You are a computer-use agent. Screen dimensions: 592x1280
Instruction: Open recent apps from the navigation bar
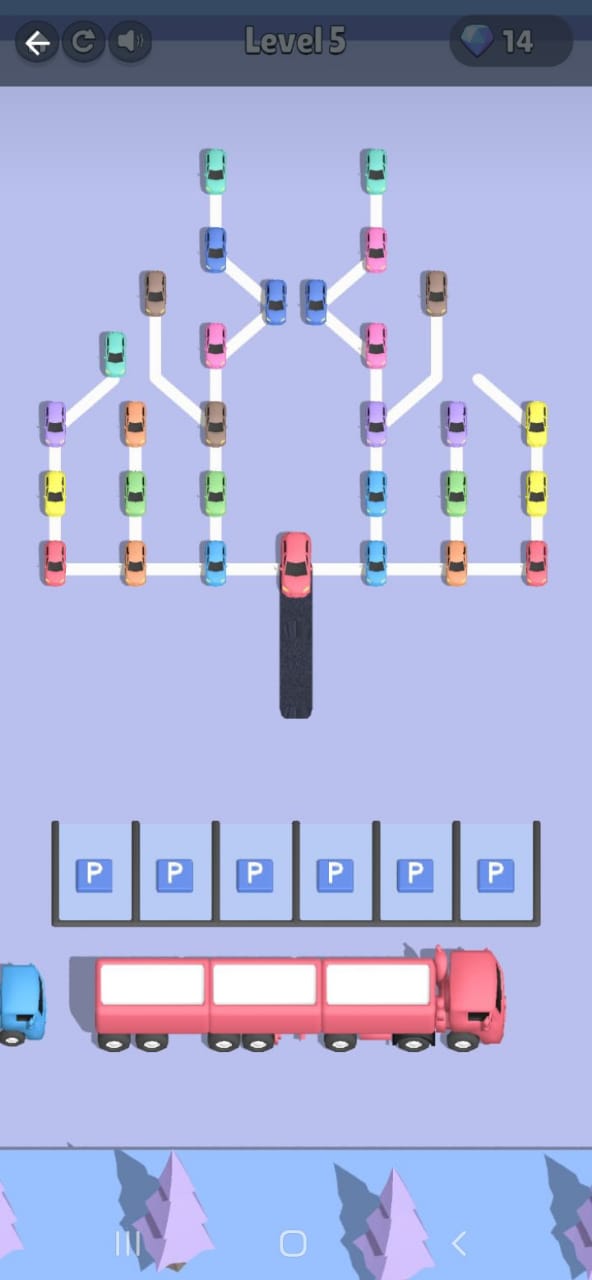tap(128, 1243)
